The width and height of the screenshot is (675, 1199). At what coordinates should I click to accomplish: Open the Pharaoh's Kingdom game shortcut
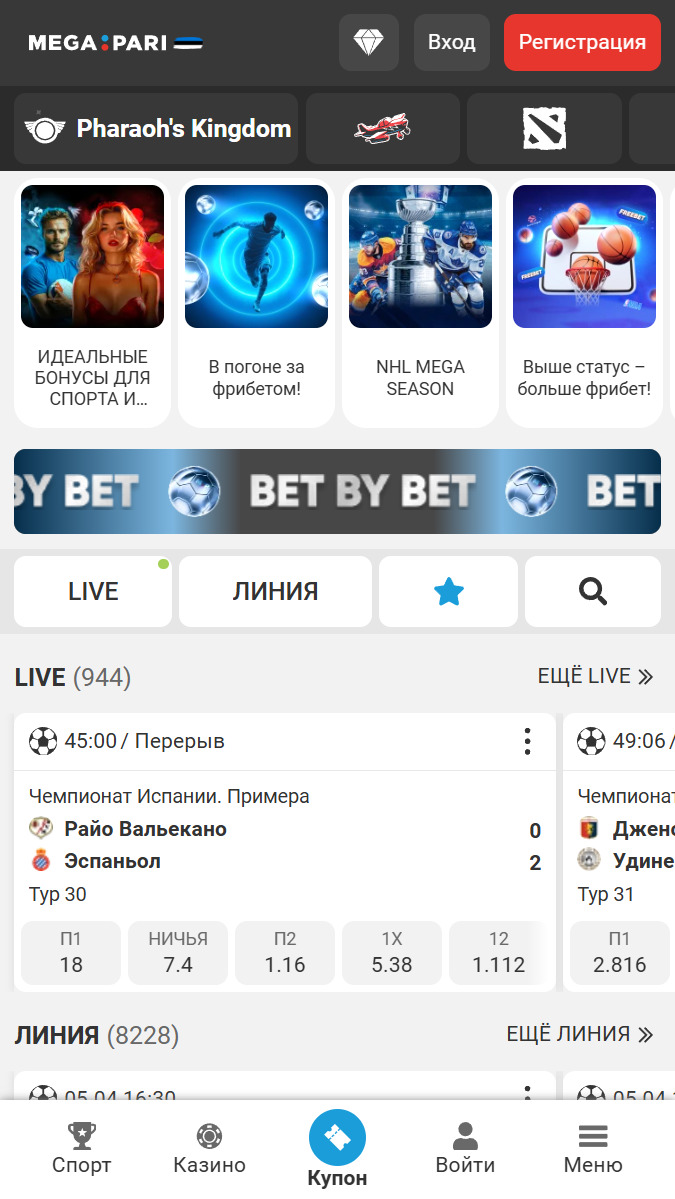coord(156,128)
